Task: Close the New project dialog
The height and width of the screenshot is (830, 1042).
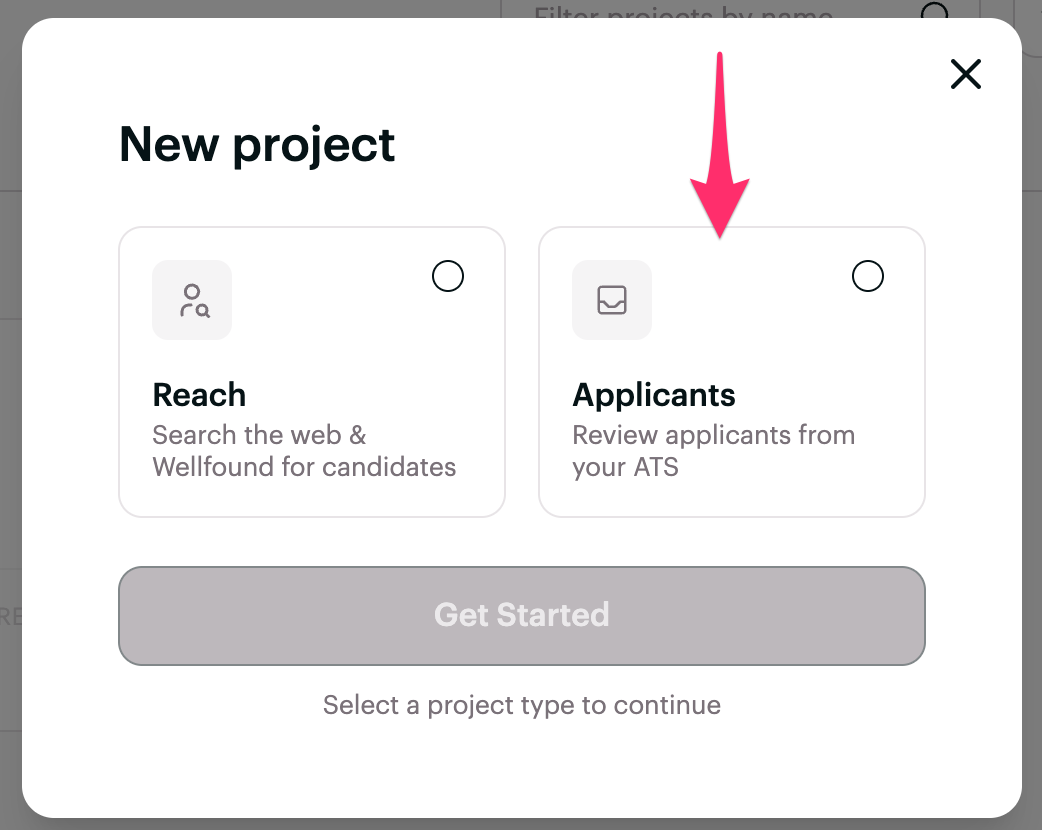Action: tap(965, 74)
